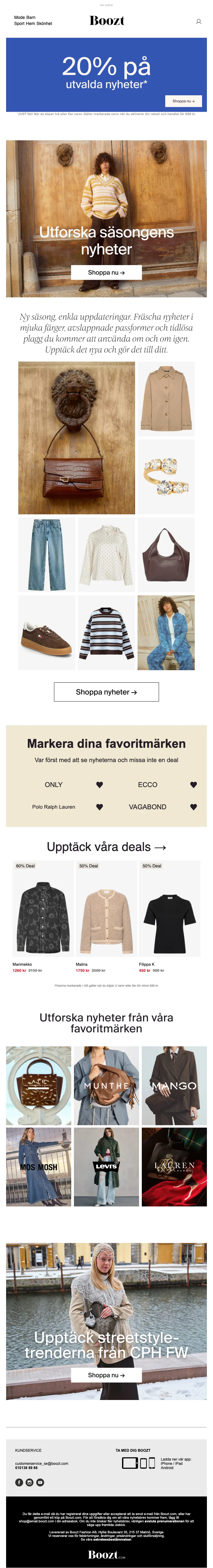Open the Instagram icon in the footer
Screen dimensions: 213x1568
click(x=29, y=1482)
